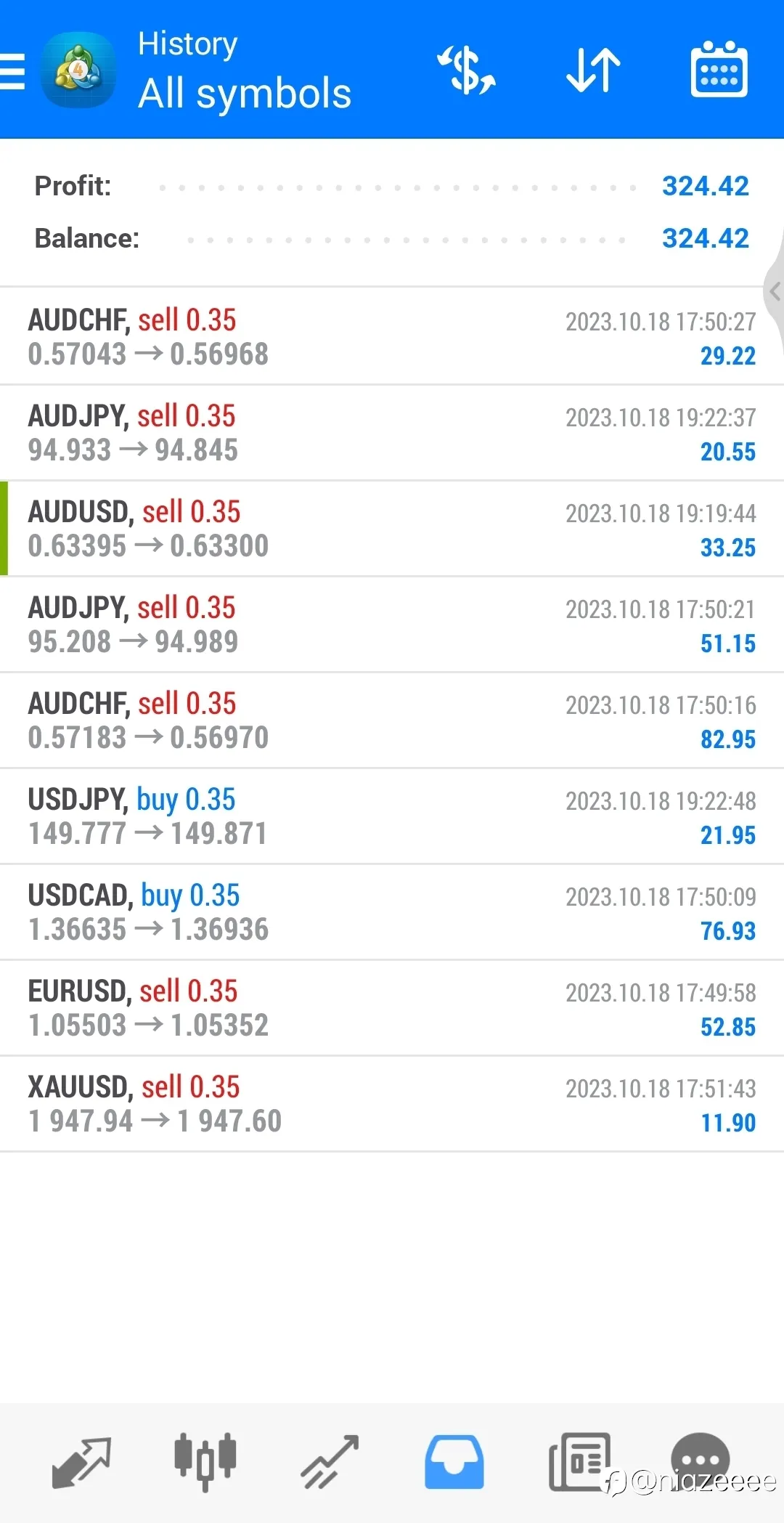Screen dimensions: 784x1523
Task: Change sort order with the arrows icon
Action: (x=593, y=70)
